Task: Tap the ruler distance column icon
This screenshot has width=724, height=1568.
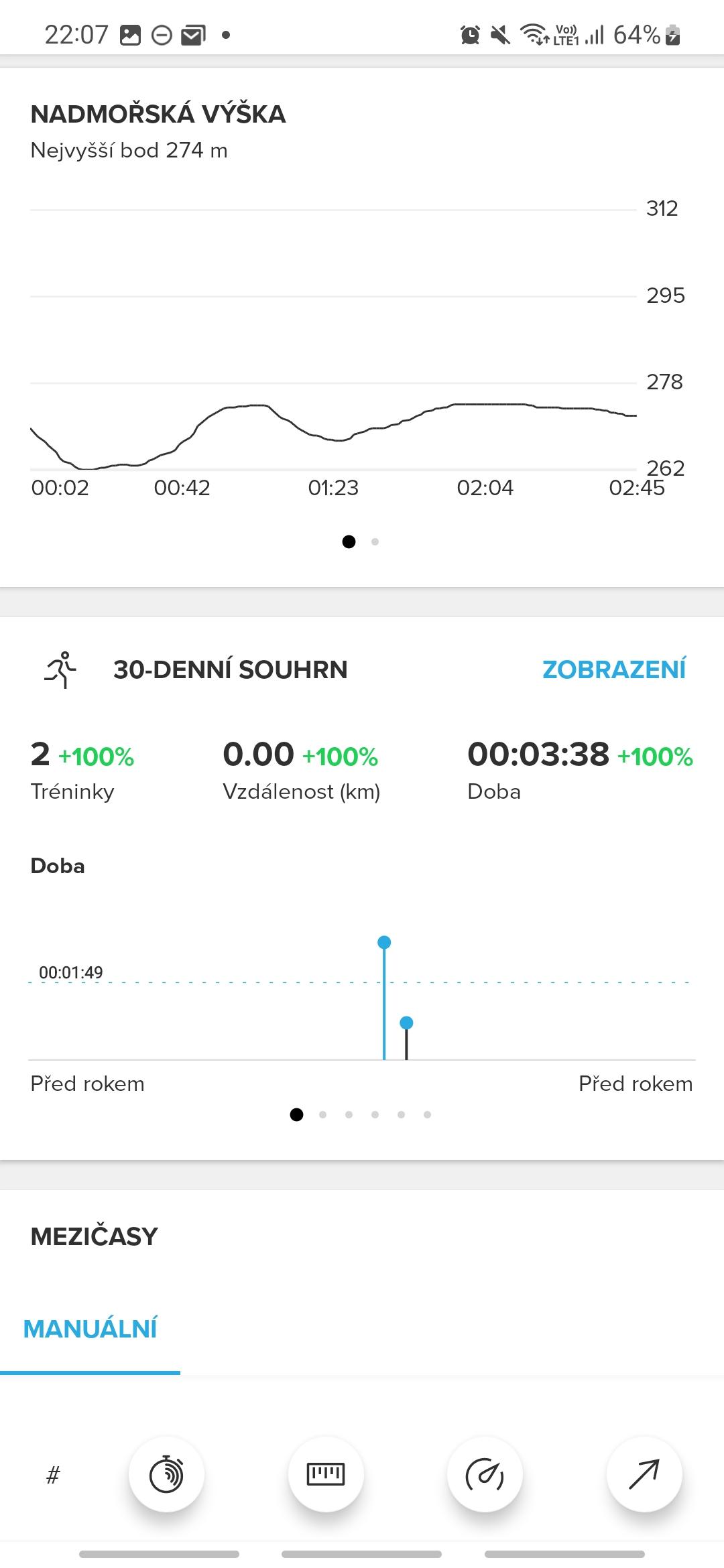Action: 326,1474
